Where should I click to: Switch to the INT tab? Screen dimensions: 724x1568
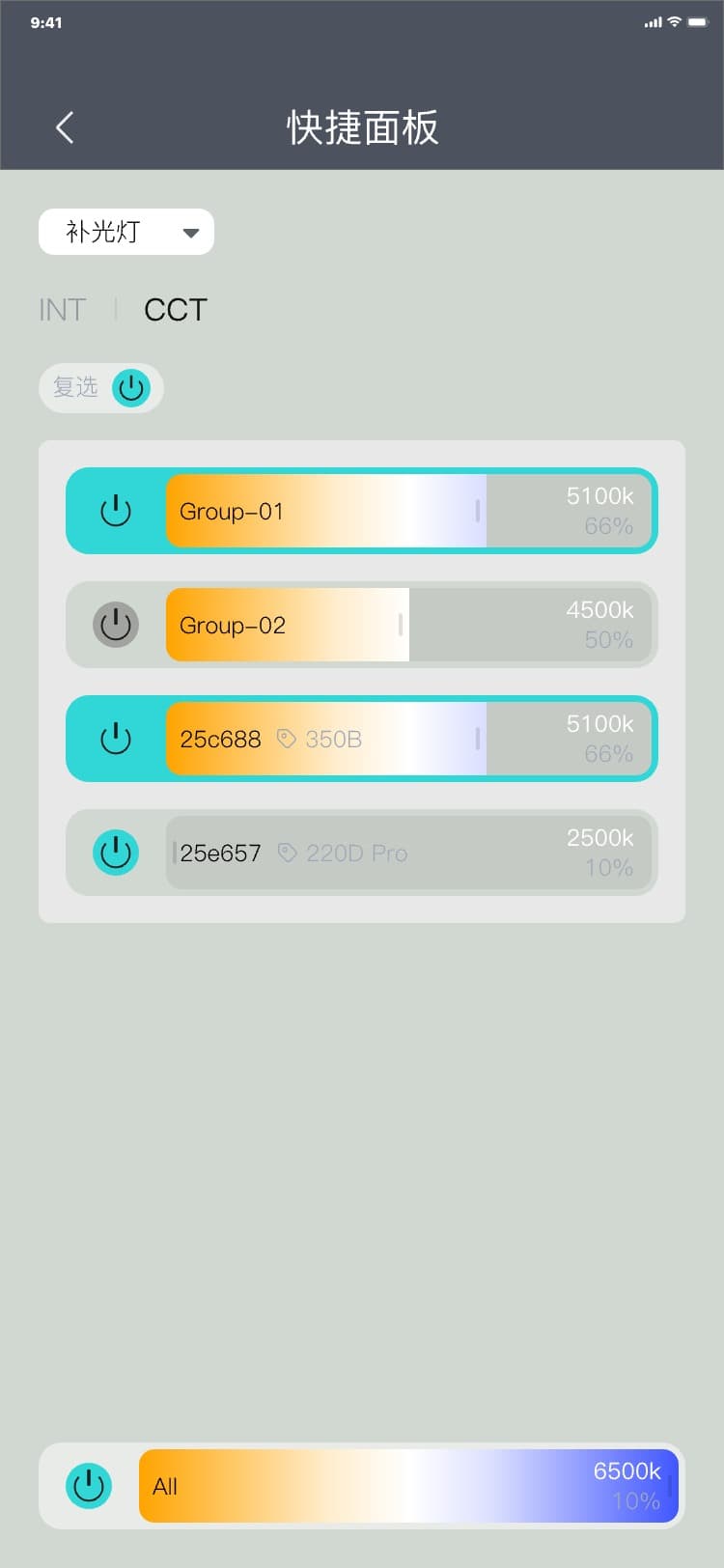[63, 310]
